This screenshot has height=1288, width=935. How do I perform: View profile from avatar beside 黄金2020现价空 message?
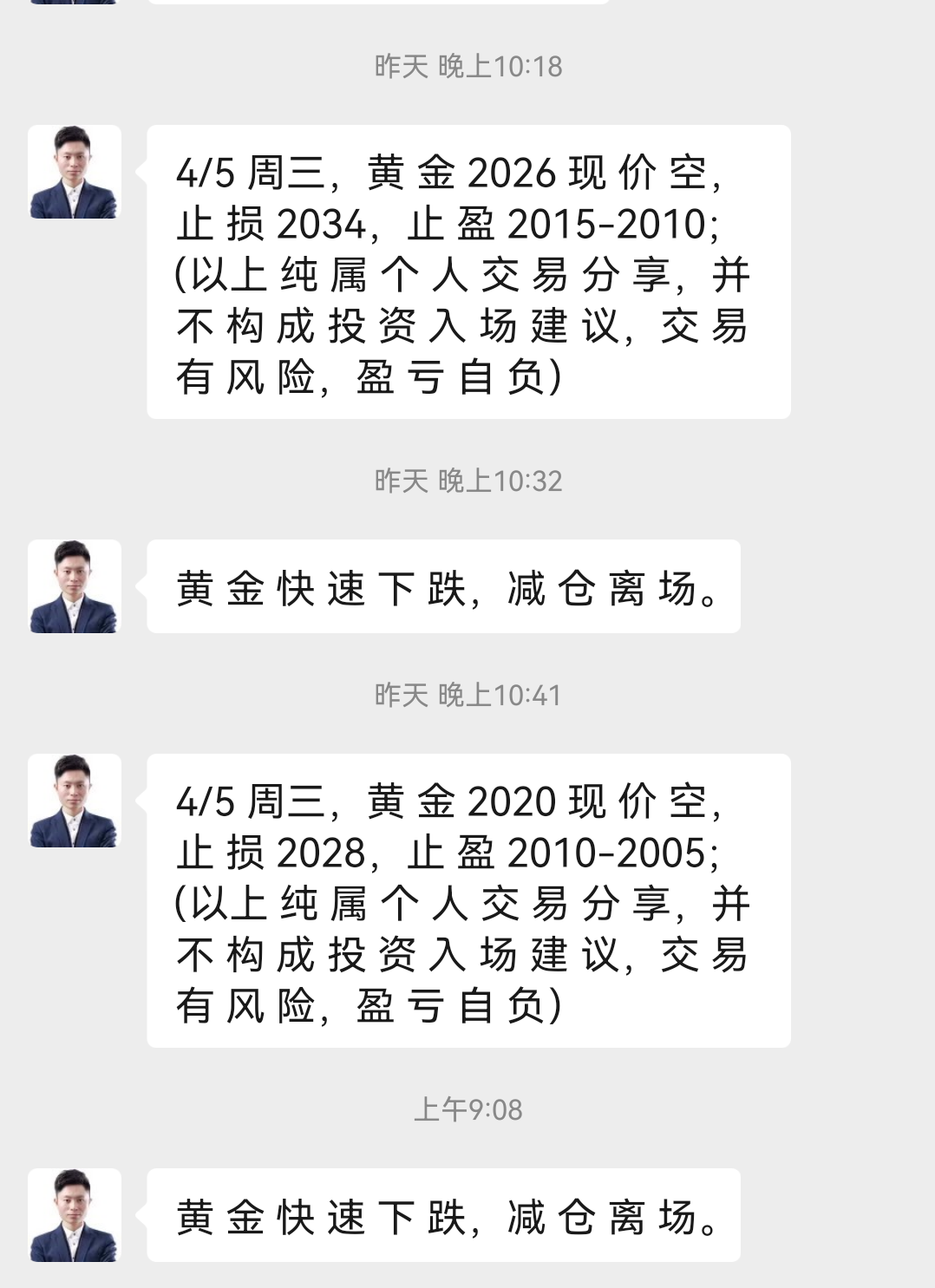[75, 801]
